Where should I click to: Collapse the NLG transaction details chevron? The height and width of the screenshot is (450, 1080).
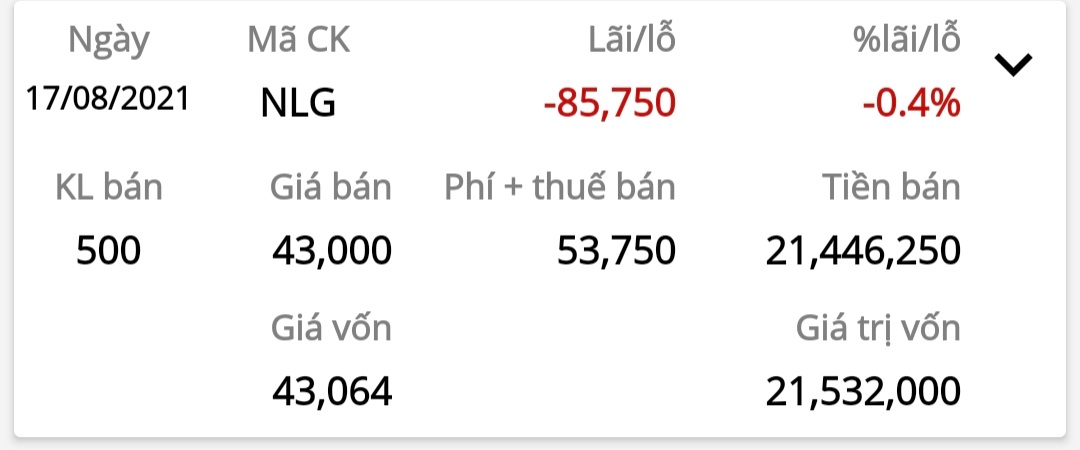click(x=1014, y=66)
